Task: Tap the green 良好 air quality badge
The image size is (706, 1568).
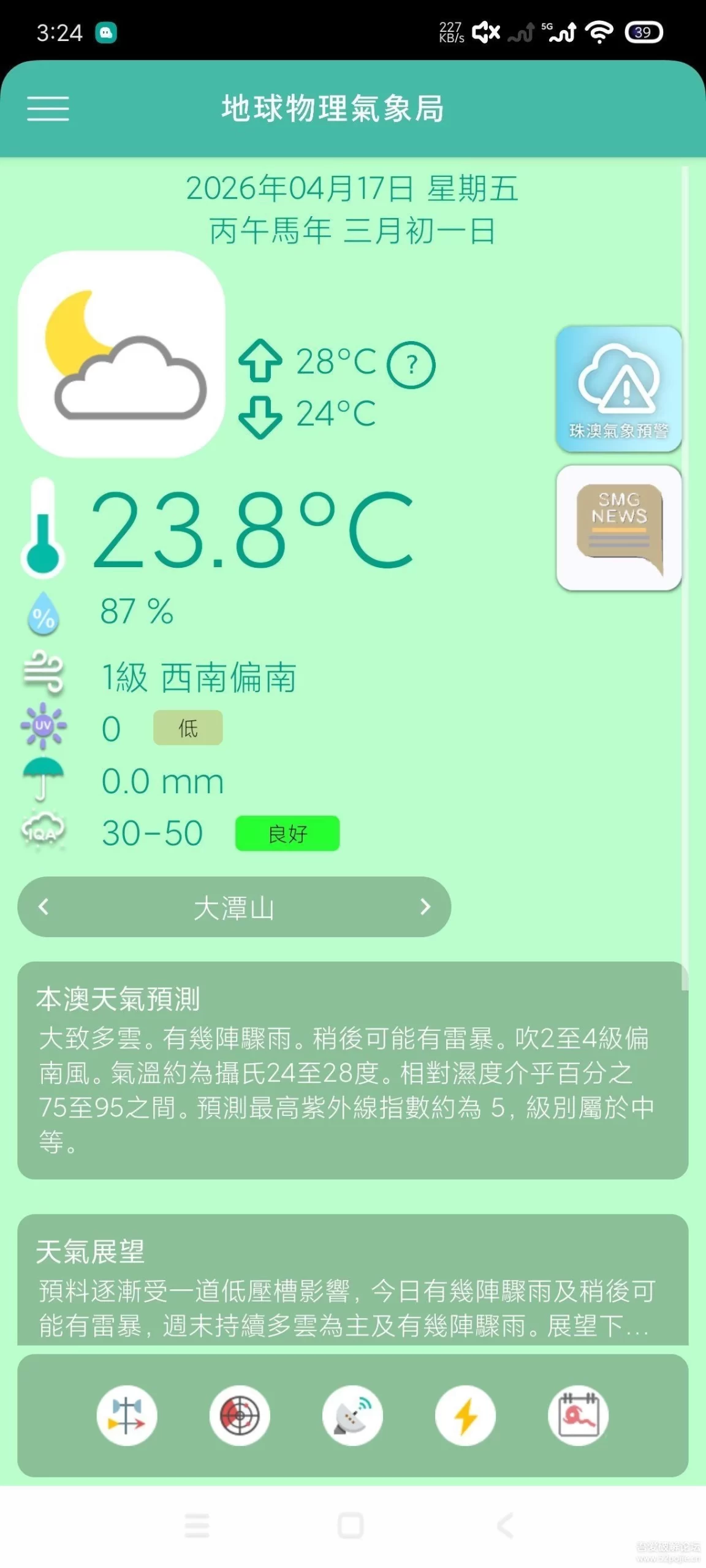Action: pyautogui.click(x=286, y=833)
